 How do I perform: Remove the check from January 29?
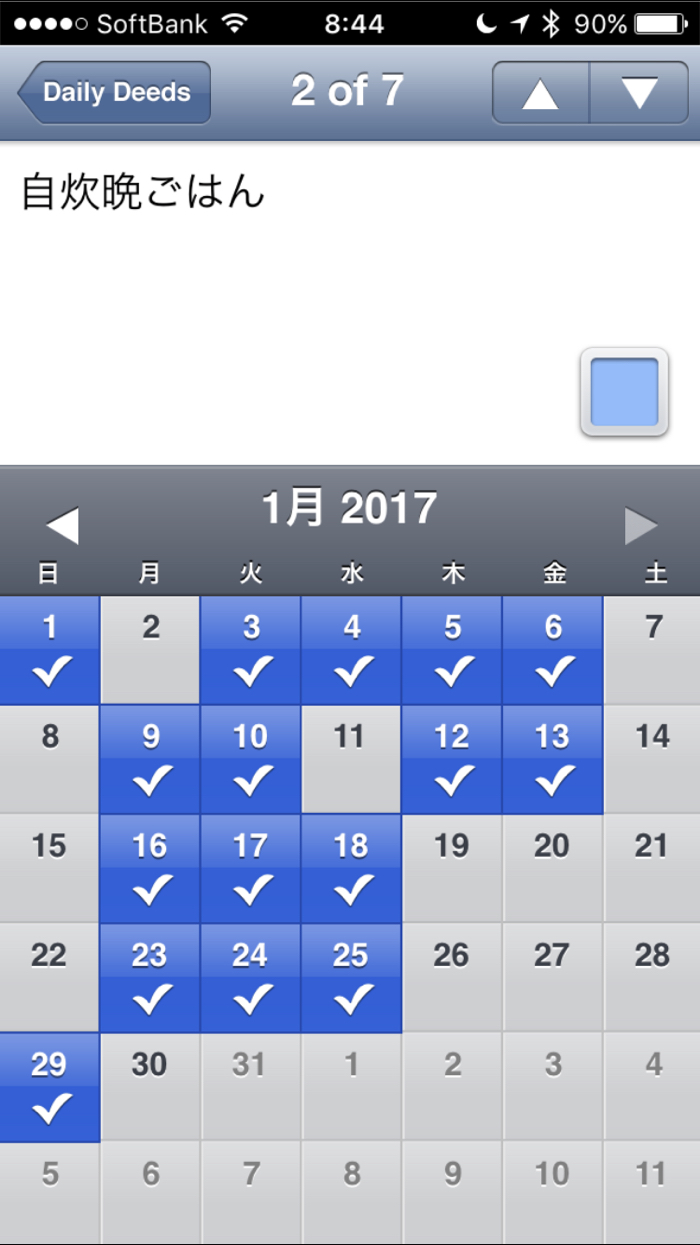50,1087
